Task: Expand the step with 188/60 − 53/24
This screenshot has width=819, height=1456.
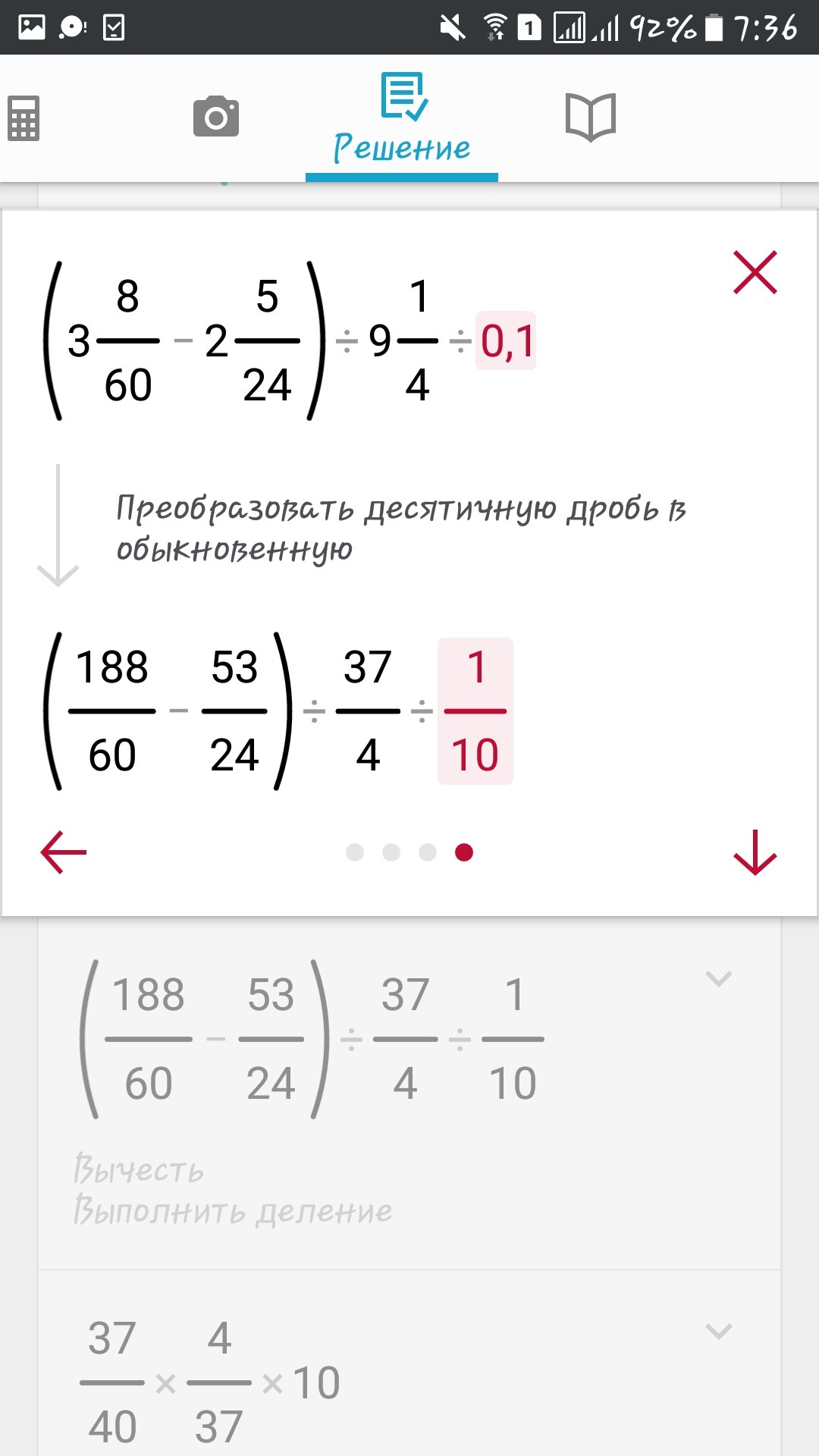Action: coord(718,979)
